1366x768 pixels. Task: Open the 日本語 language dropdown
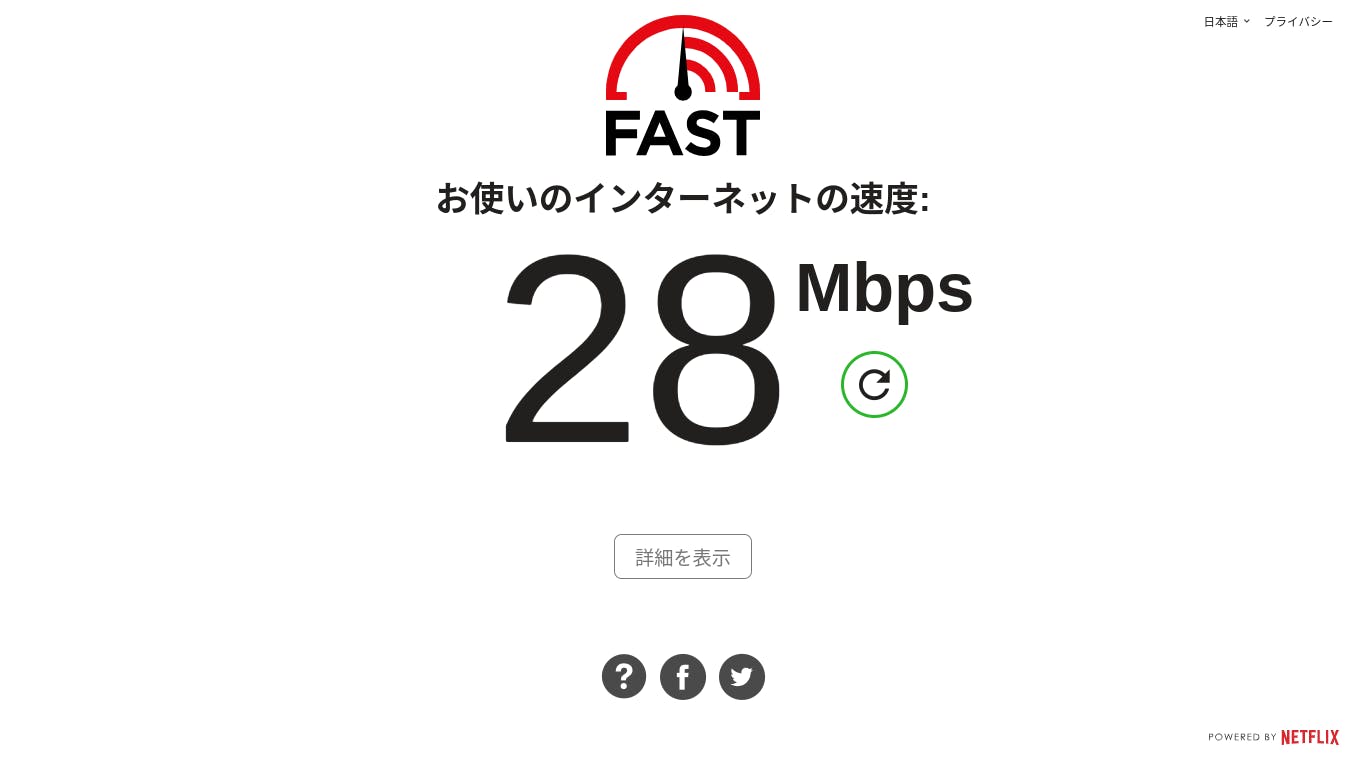click(x=1226, y=21)
